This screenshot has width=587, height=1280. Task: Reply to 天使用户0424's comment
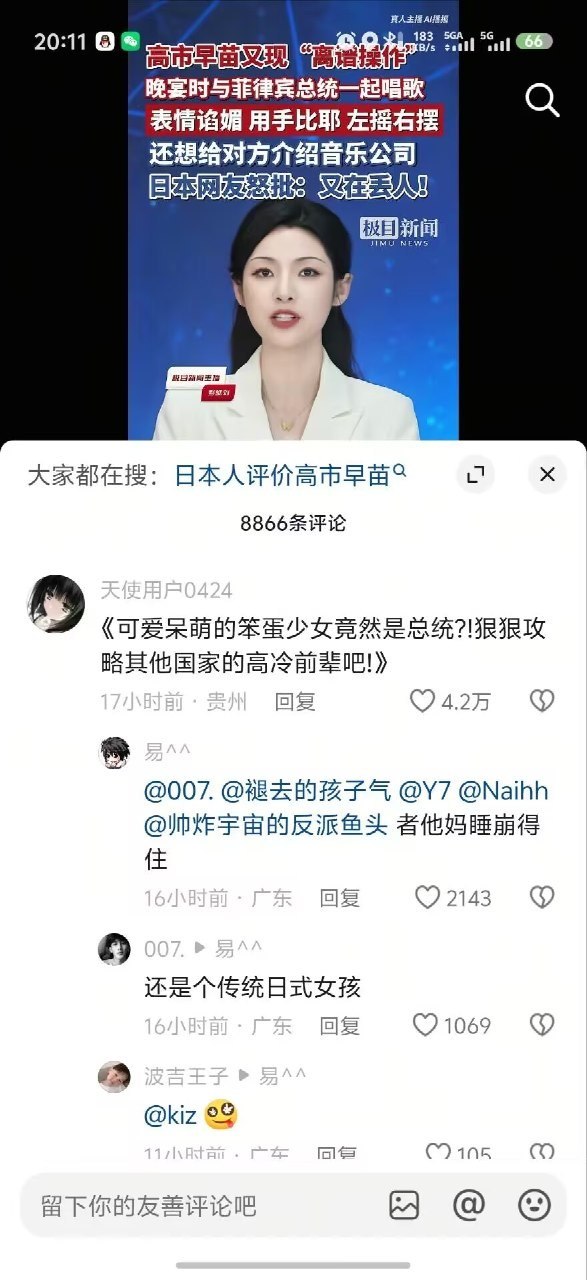tap(295, 701)
